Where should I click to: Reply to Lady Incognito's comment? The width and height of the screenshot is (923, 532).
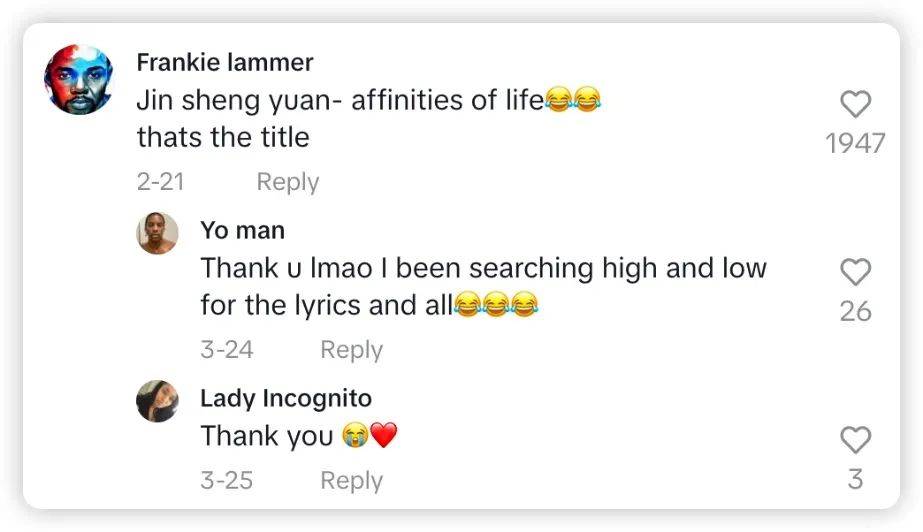[x=351, y=481]
